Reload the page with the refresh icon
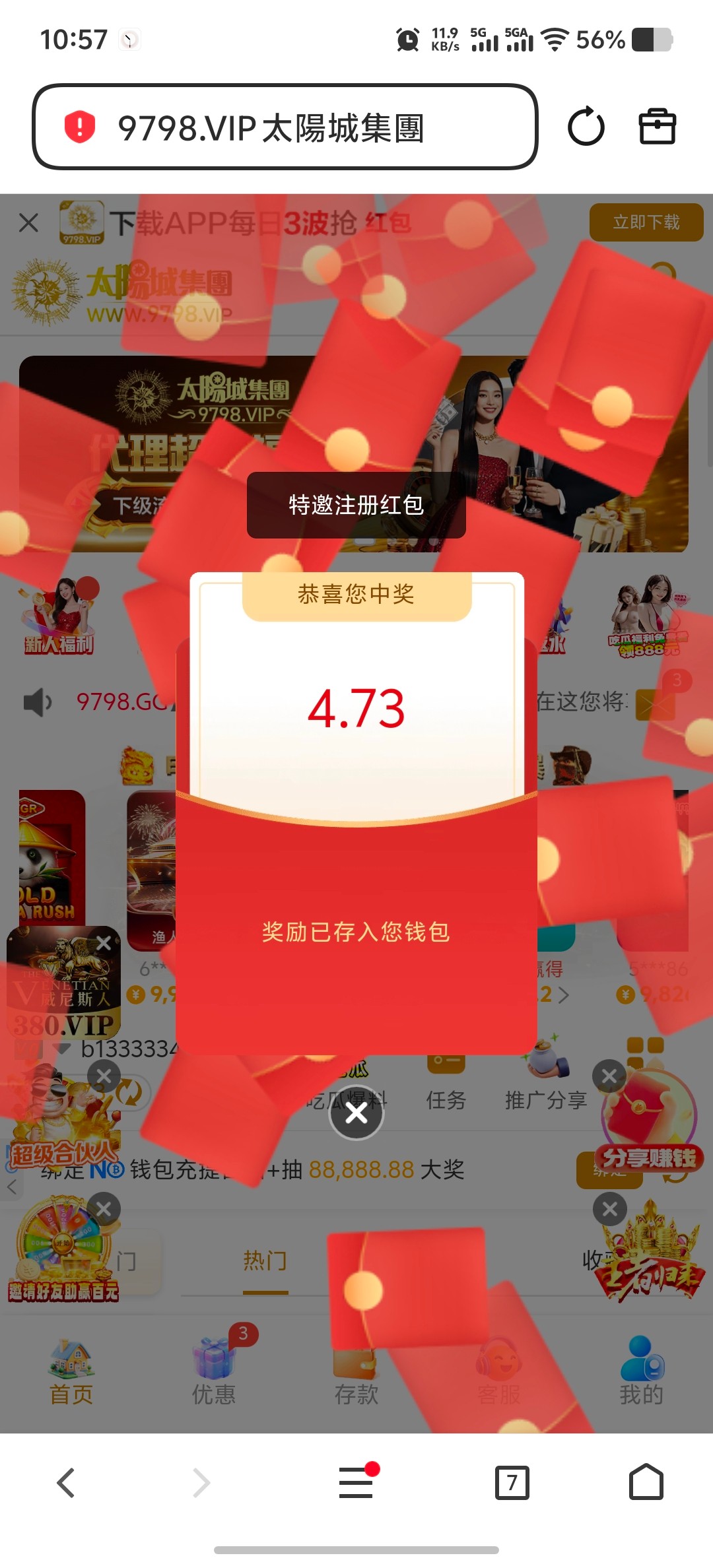The image size is (713, 1568). (586, 127)
